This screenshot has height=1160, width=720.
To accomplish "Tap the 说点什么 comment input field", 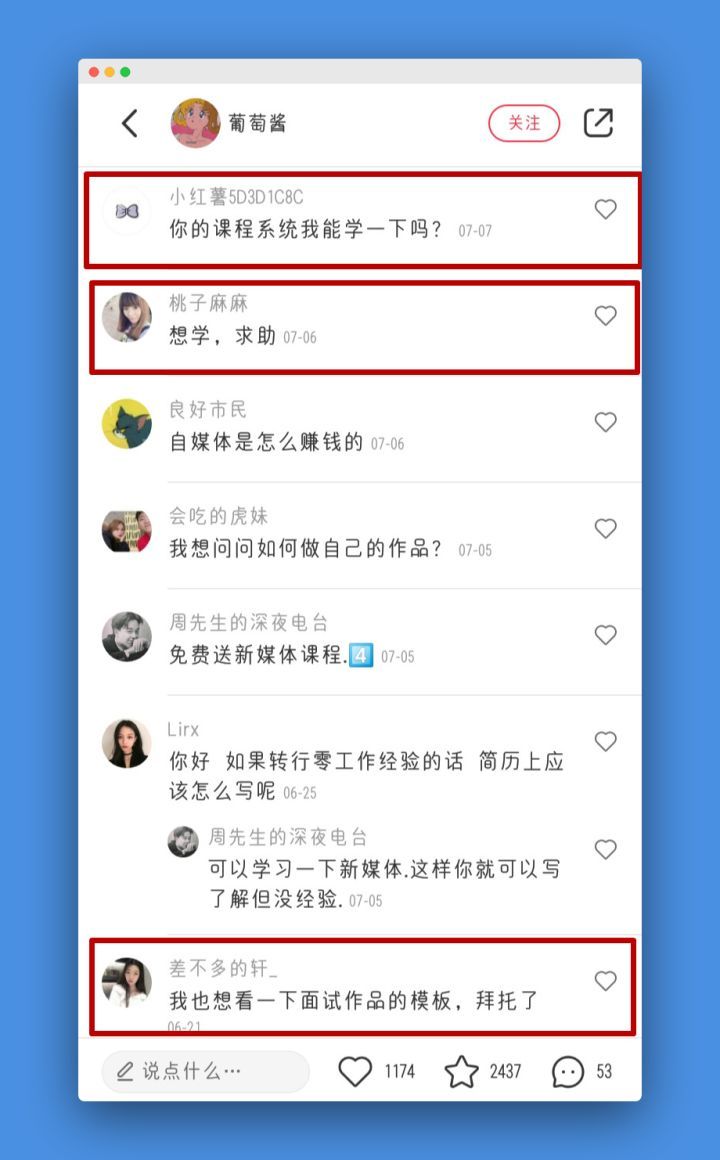I will pyautogui.click(x=205, y=1071).
